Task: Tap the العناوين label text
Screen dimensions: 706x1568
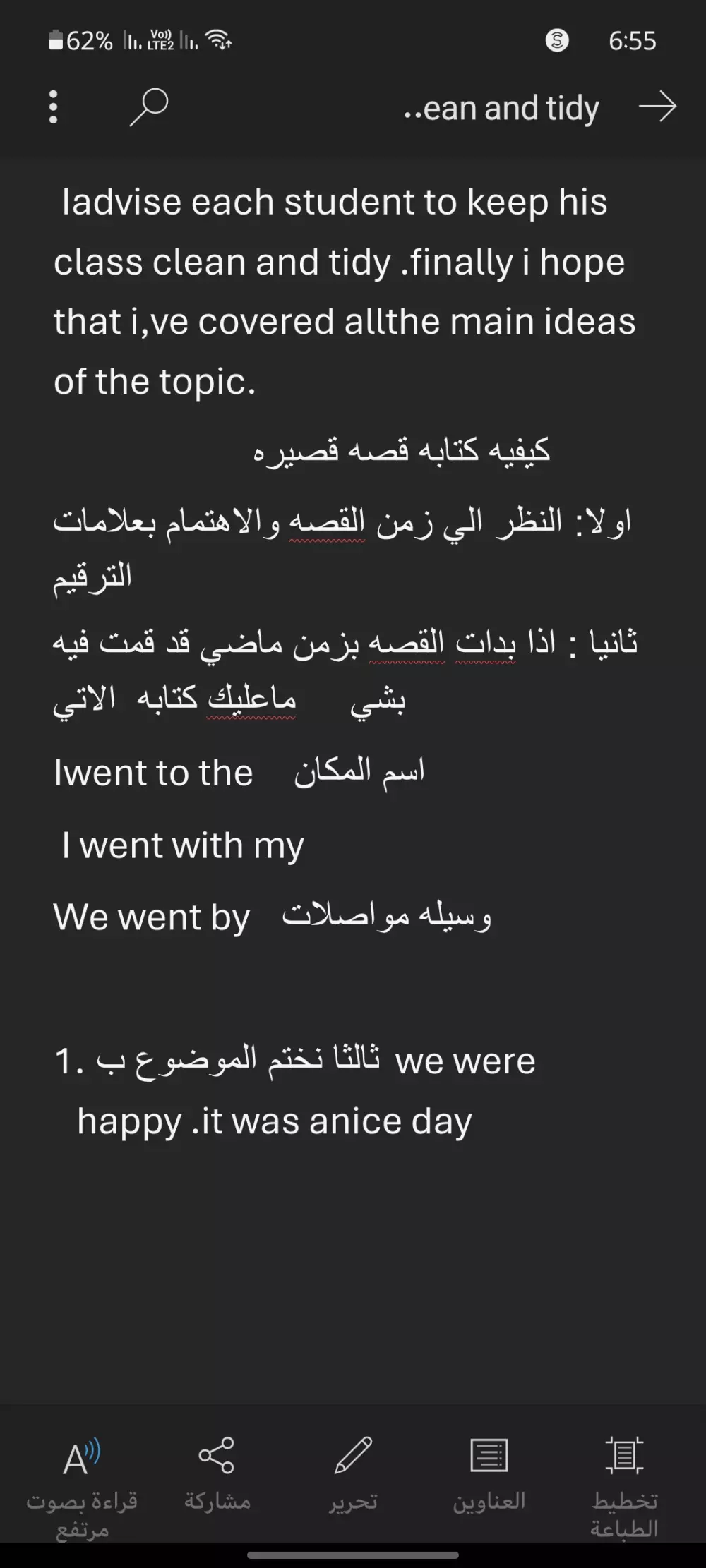Action: click(x=489, y=1502)
